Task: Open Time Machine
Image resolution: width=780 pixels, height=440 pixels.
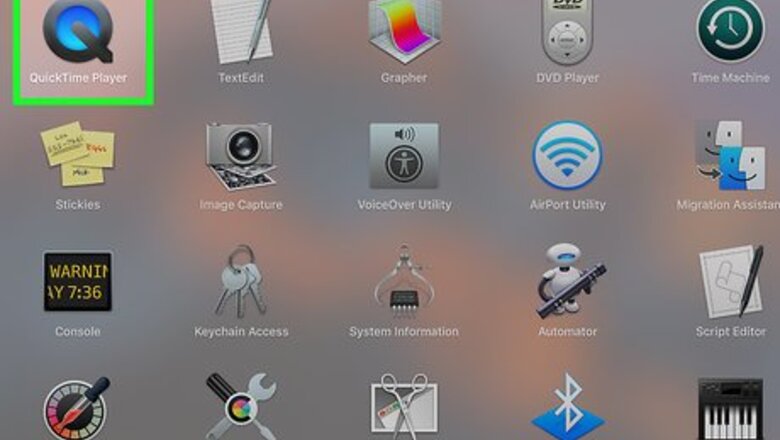Action: pyautogui.click(x=729, y=32)
